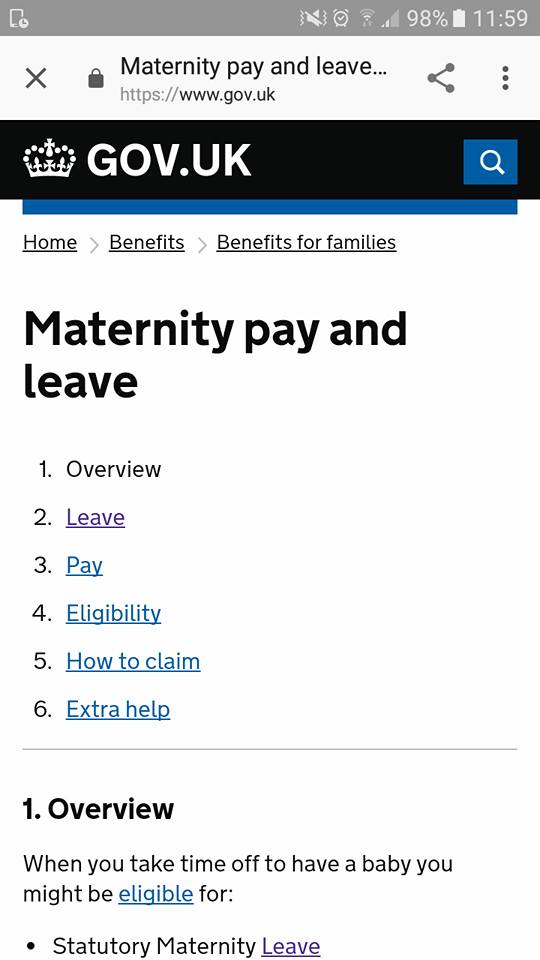The image size is (540, 960).
Task: Close the browser tab with the X
Action: 36,78
